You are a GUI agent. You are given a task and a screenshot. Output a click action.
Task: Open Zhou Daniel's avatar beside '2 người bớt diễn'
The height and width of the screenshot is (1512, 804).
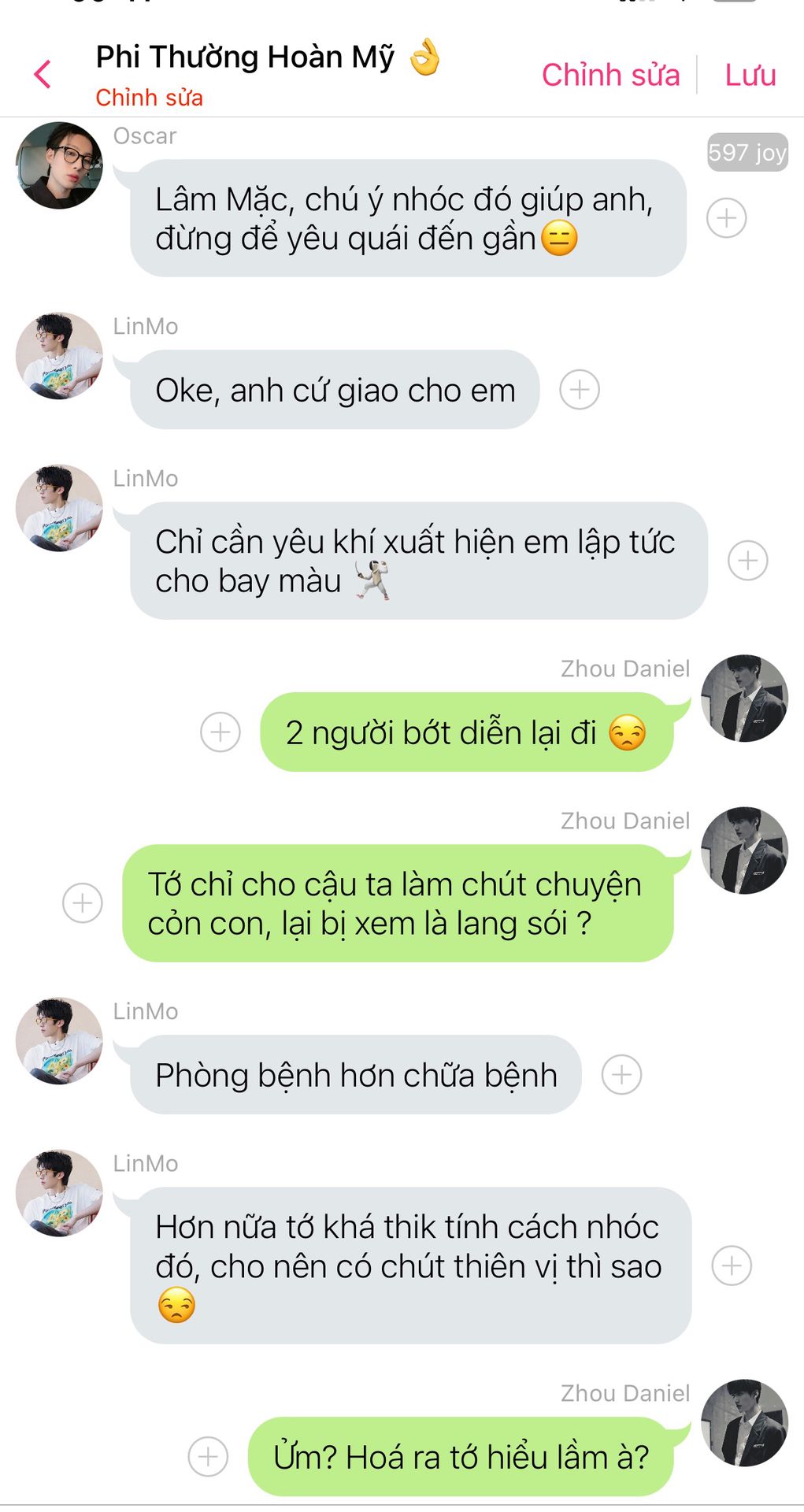[x=744, y=699]
